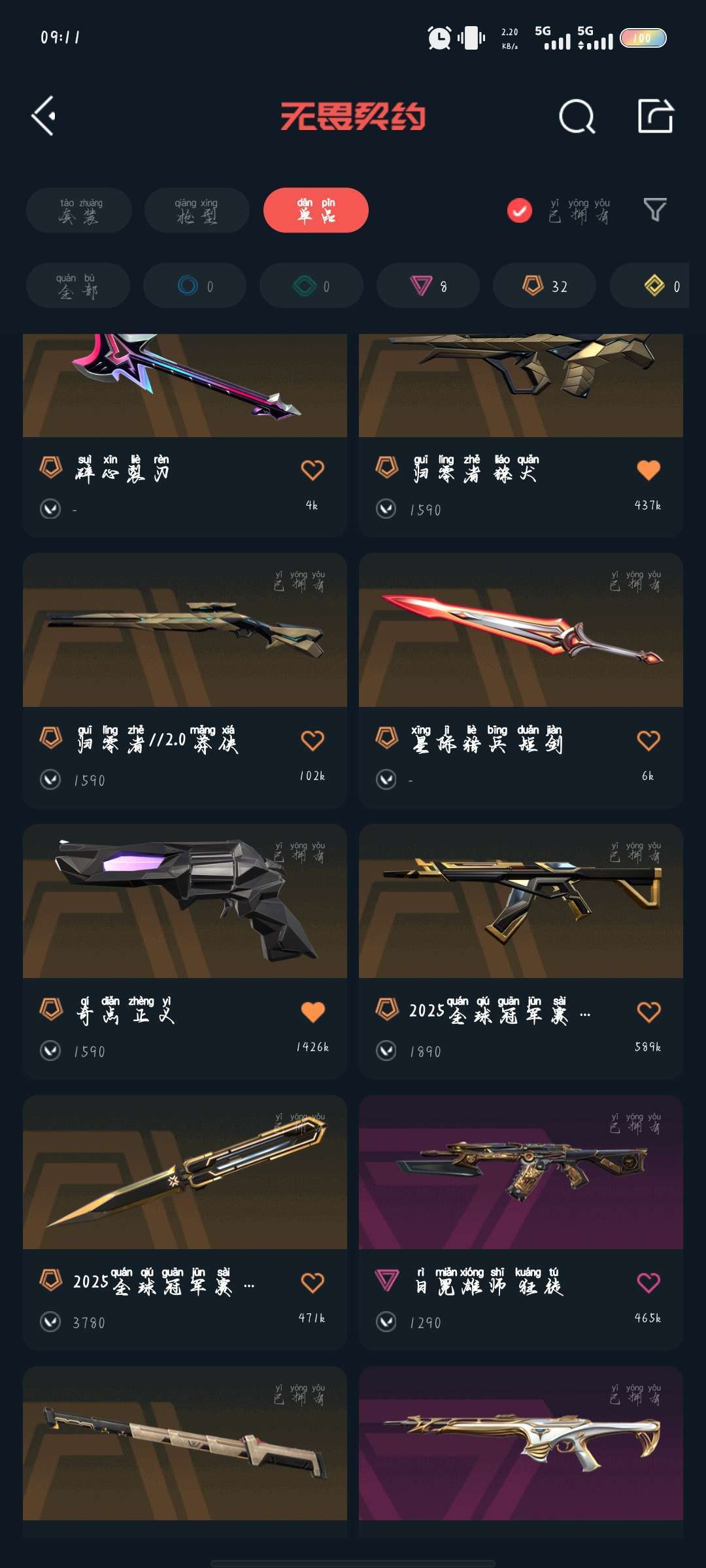
Task: Filter by the yellow diamond tier chip
Action: click(660, 286)
